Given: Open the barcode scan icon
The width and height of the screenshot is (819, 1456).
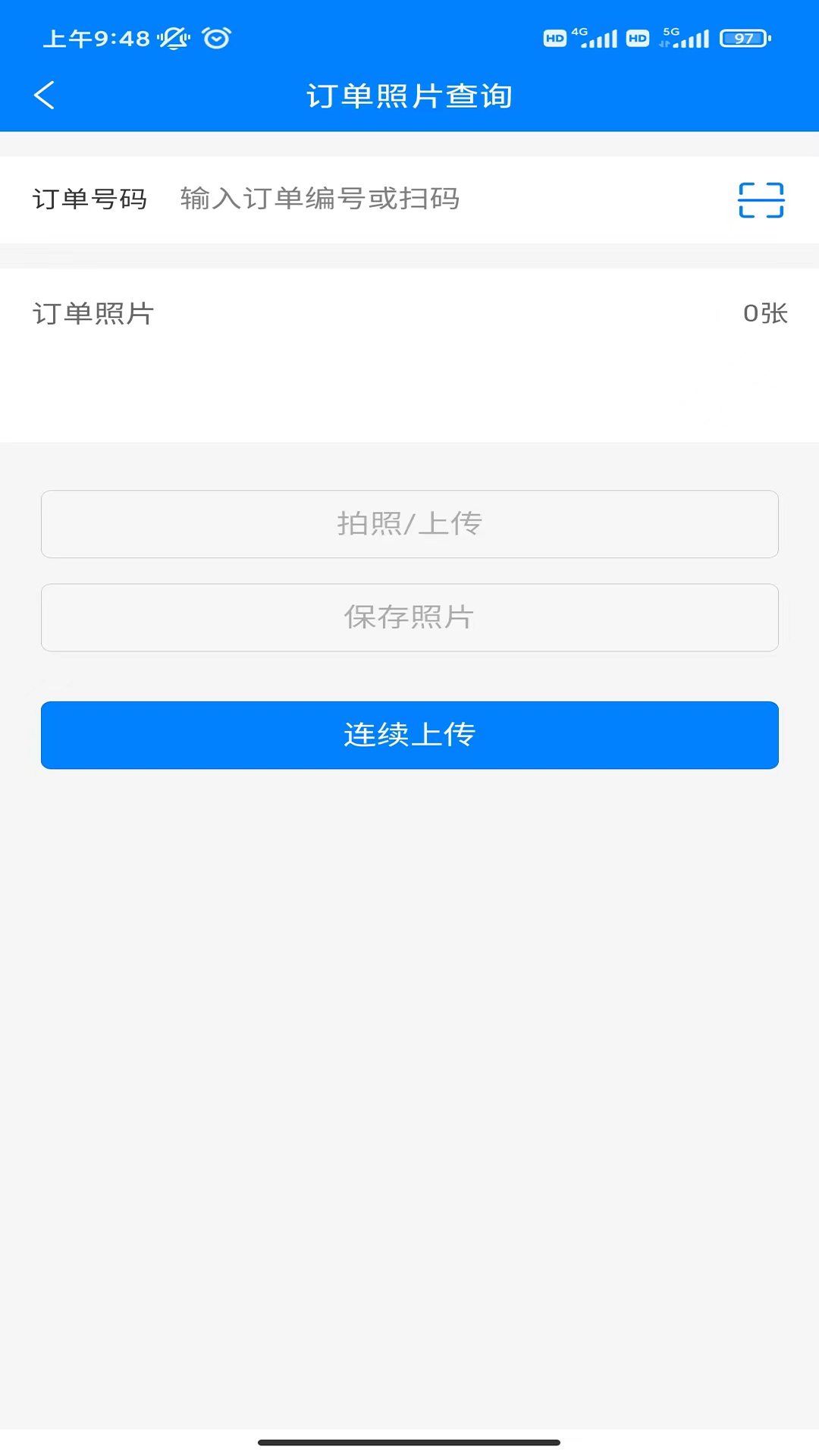Looking at the screenshot, I should click(761, 199).
